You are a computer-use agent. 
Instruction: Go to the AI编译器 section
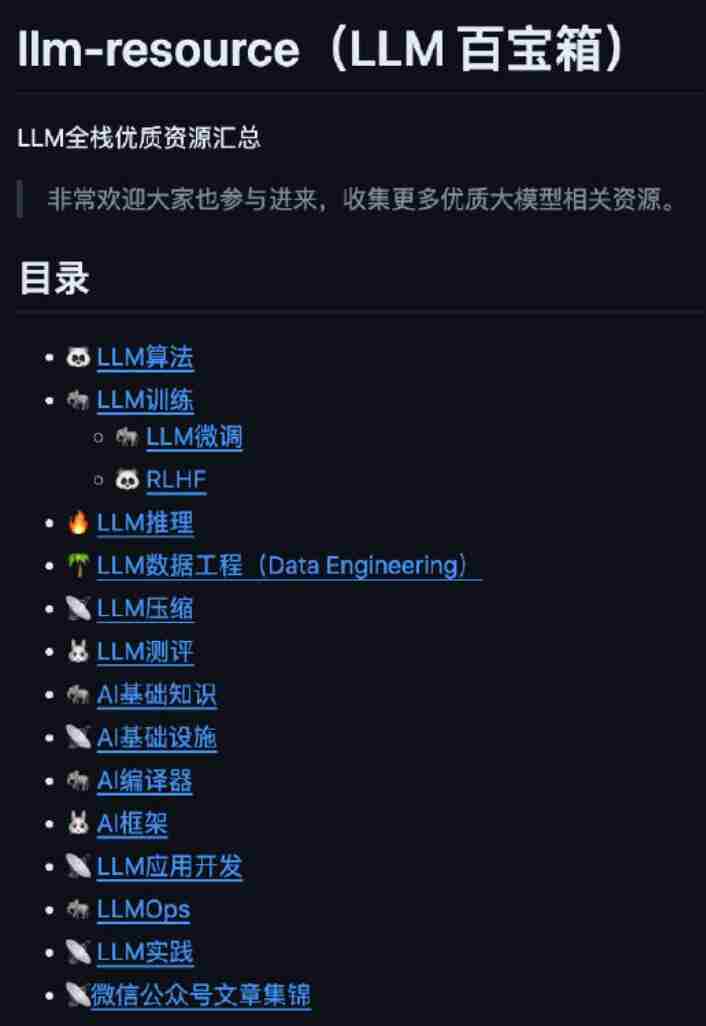145,781
